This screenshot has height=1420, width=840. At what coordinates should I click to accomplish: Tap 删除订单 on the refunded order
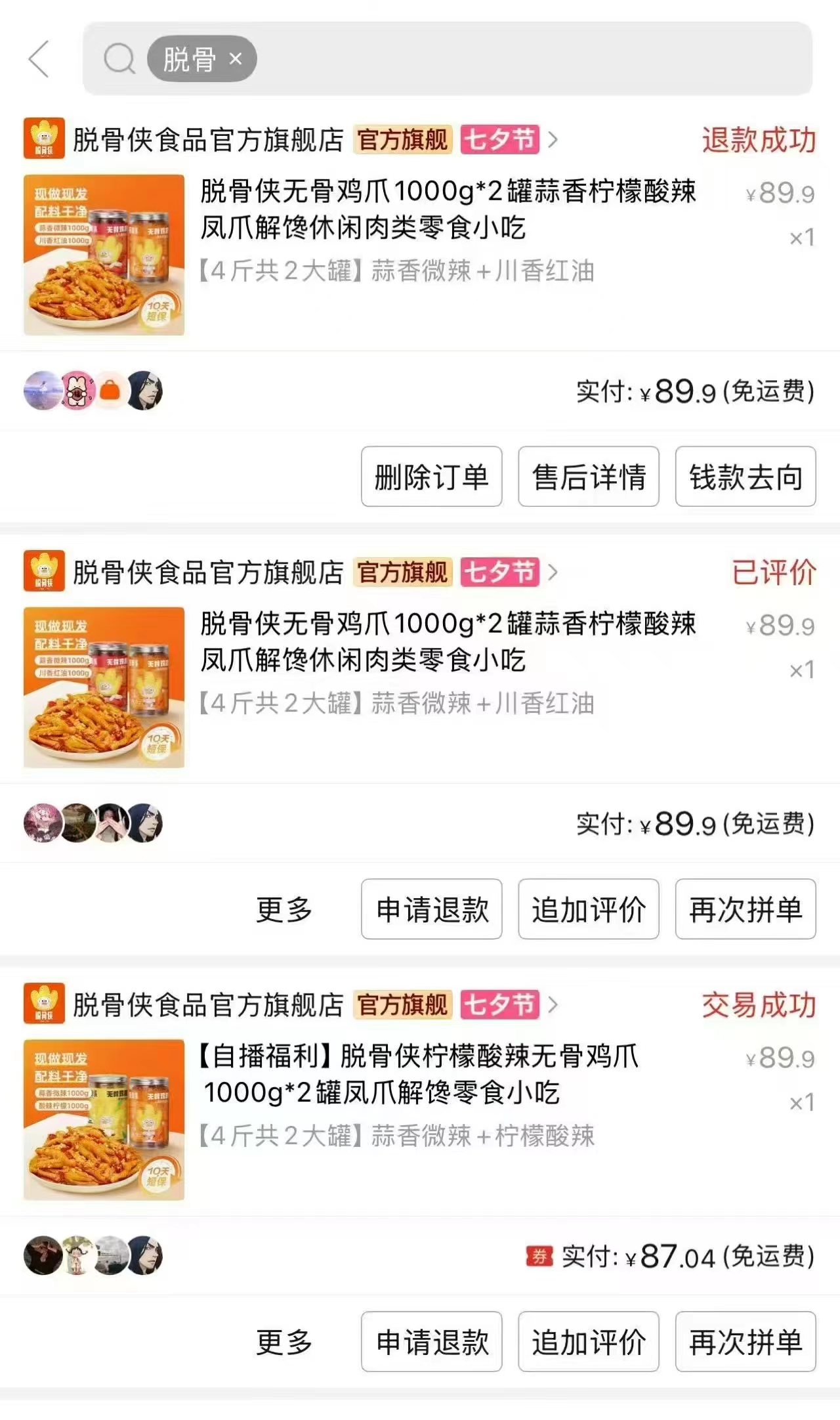(x=430, y=478)
